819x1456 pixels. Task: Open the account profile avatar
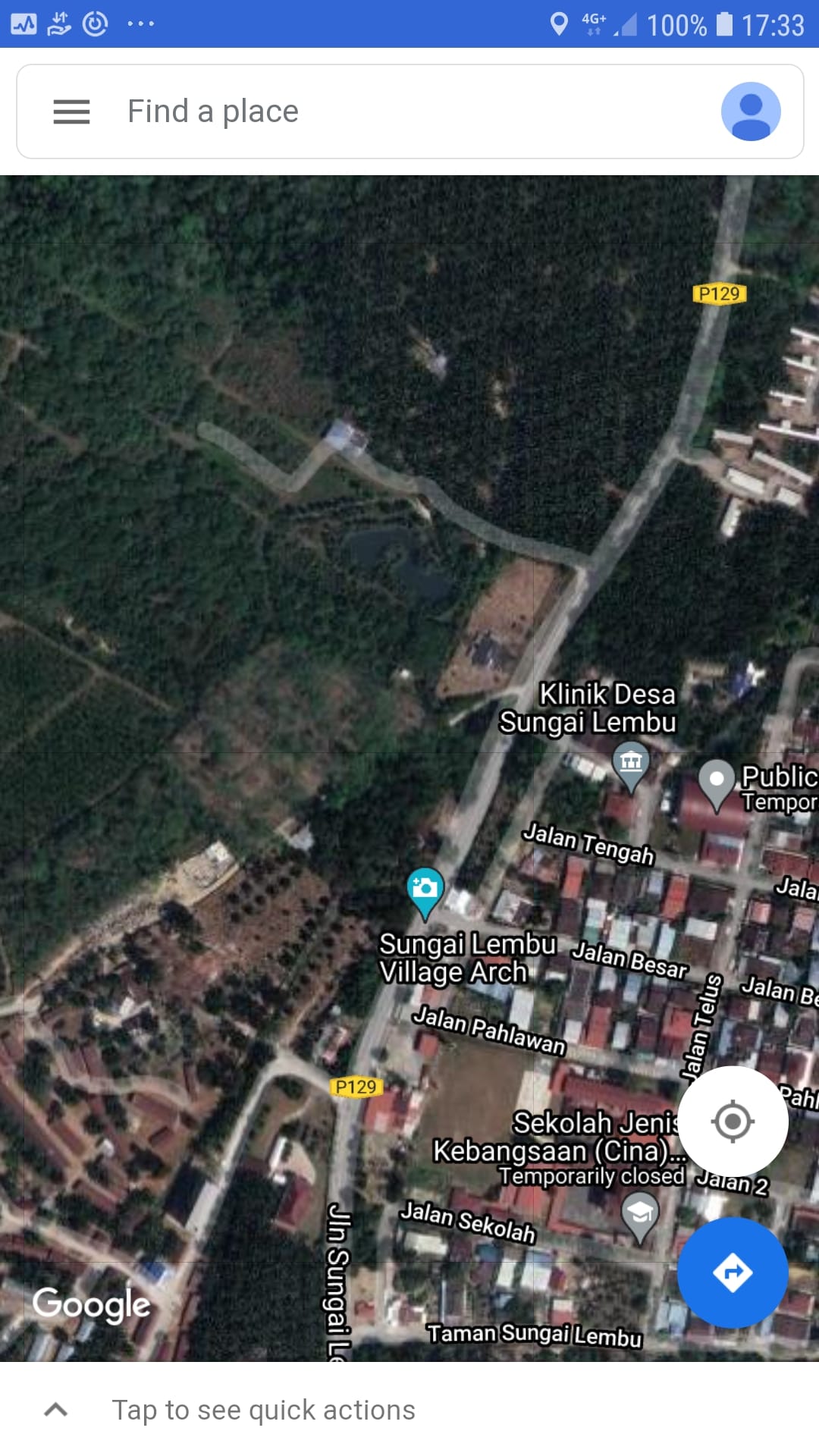(751, 111)
